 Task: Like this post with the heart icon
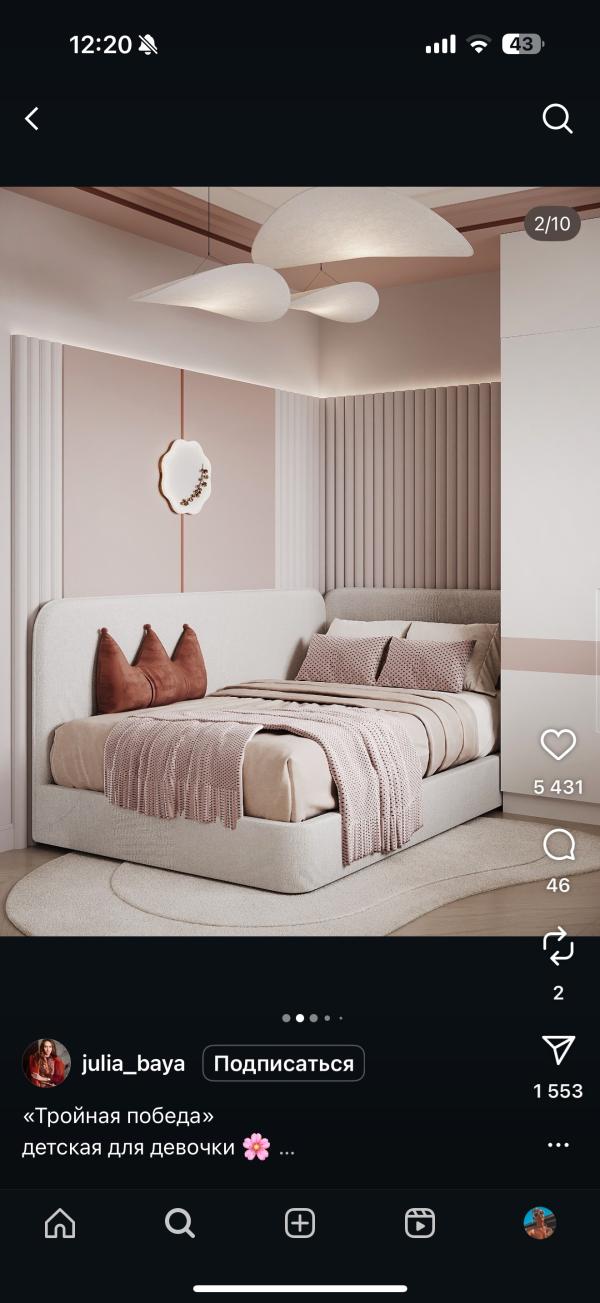(558, 745)
